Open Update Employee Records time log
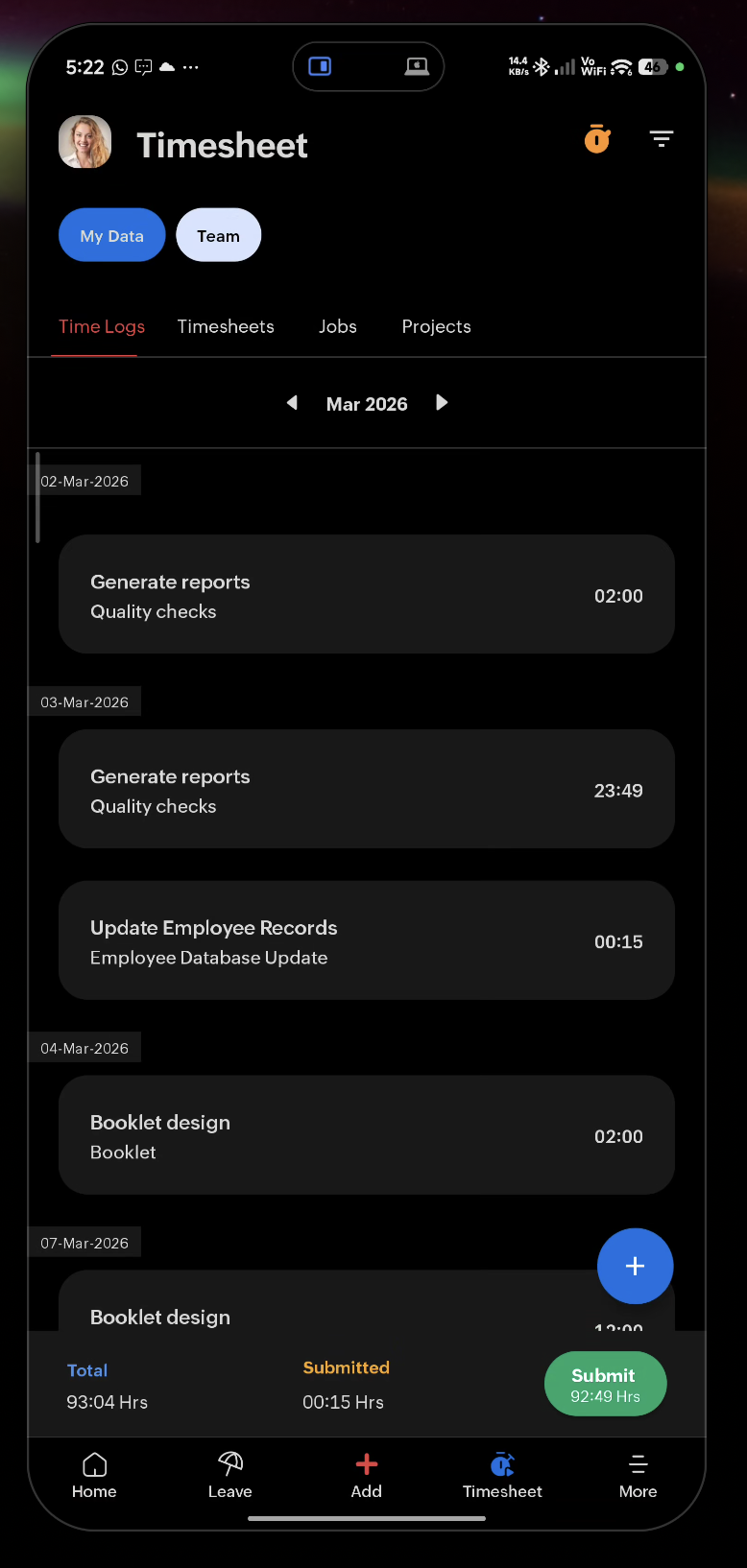This screenshot has height=1568, width=747. [366, 940]
